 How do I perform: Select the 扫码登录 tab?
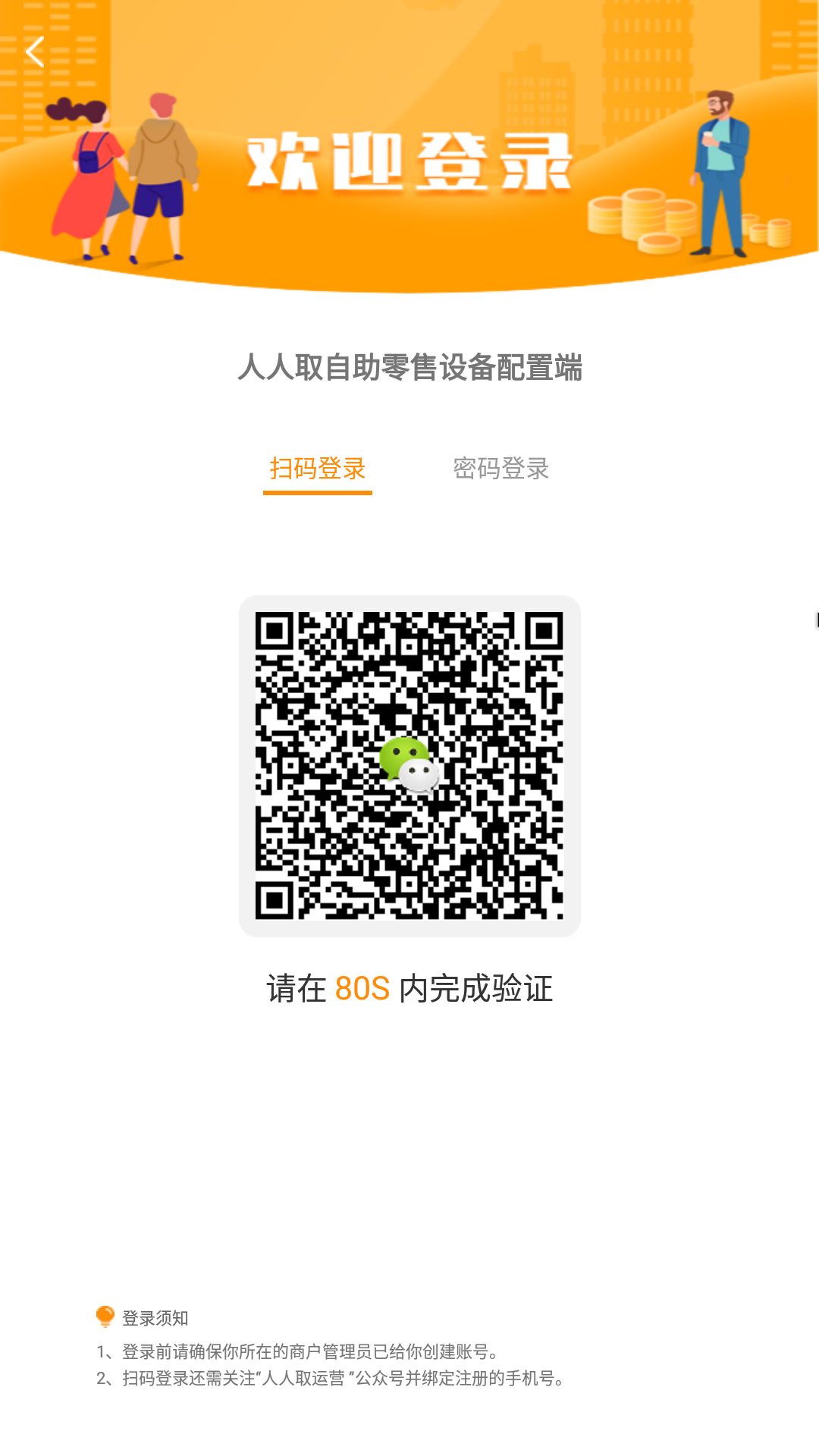coord(318,469)
